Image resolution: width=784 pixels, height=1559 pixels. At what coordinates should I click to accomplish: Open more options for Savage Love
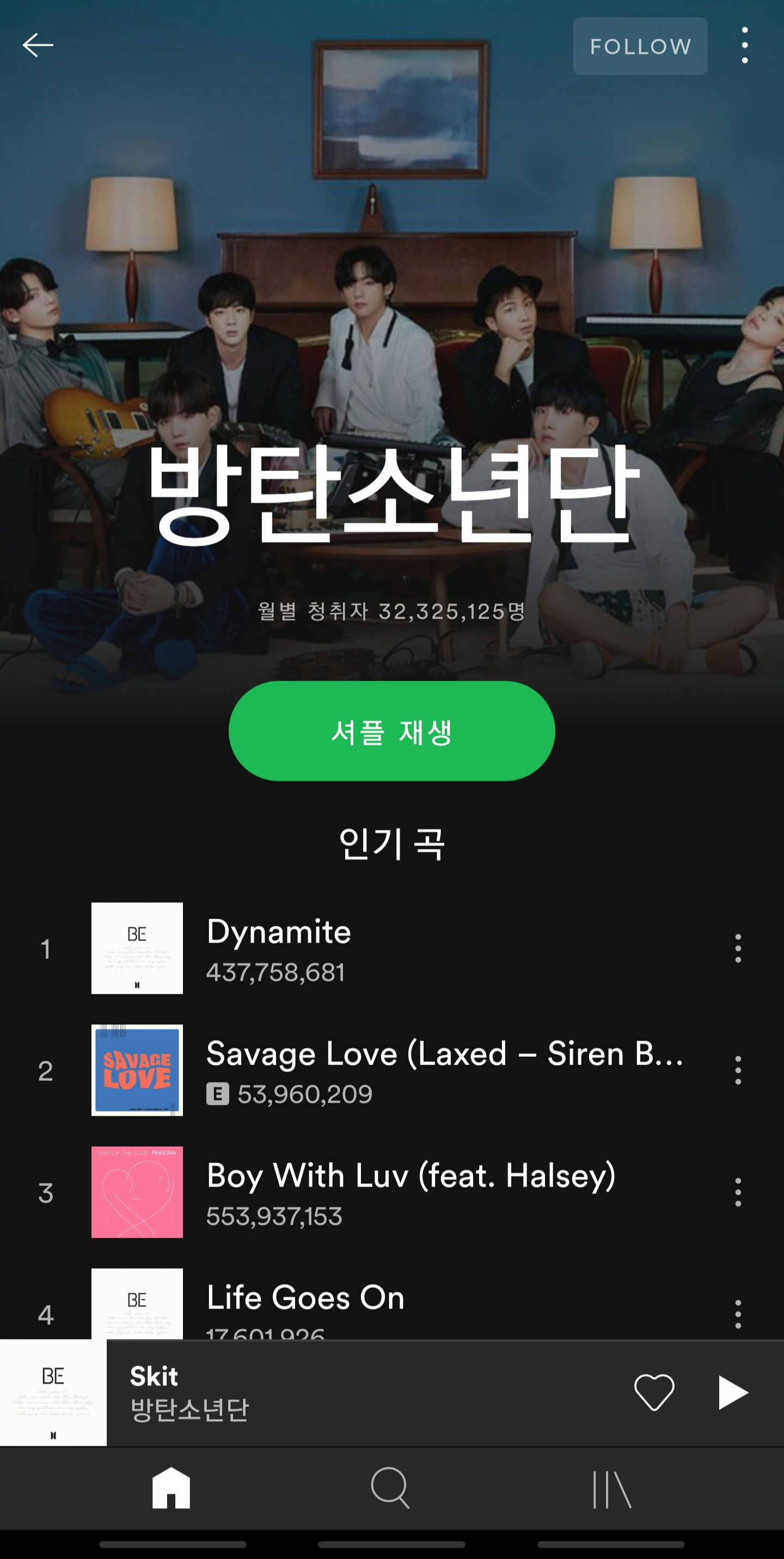[737, 1070]
